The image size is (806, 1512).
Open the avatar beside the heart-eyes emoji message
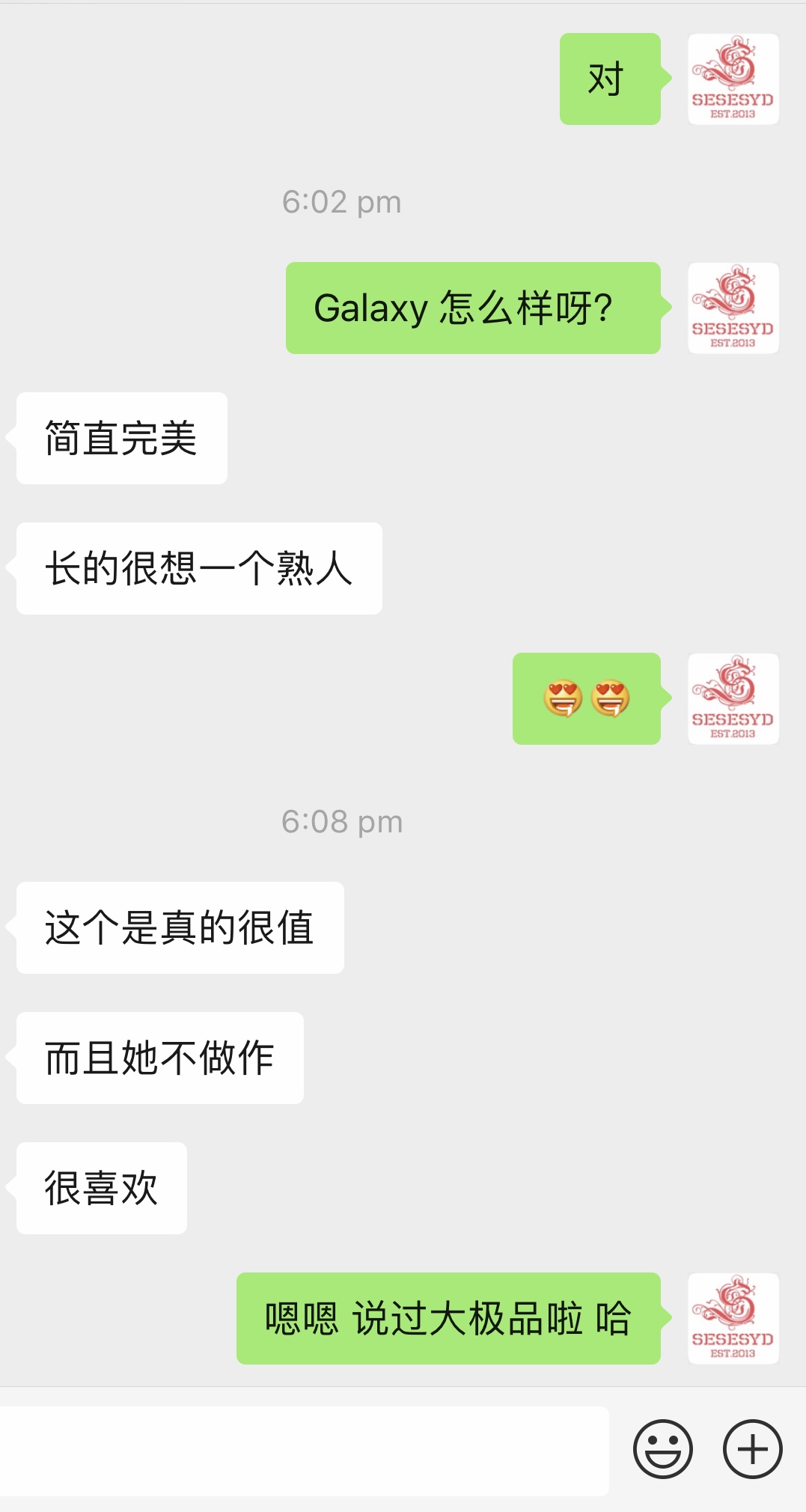(733, 698)
